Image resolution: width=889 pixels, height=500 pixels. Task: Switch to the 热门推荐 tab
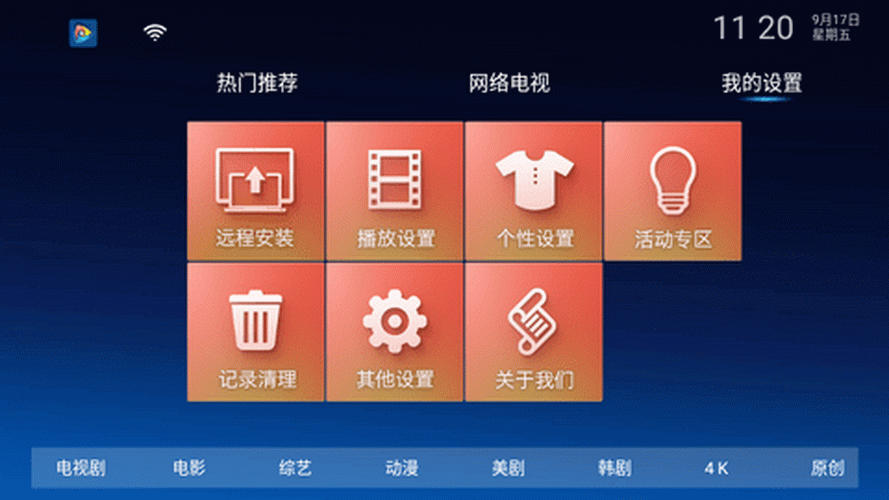pyautogui.click(x=257, y=84)
